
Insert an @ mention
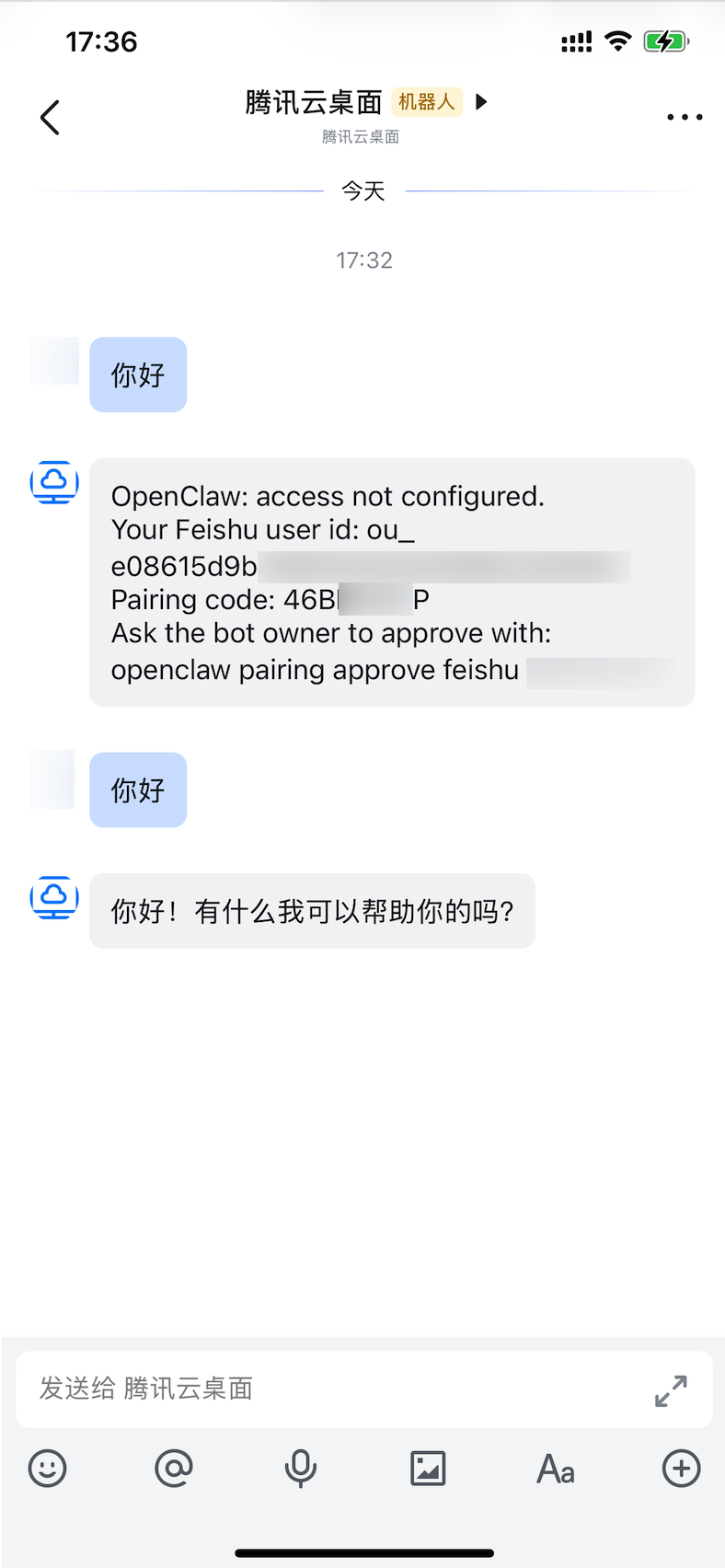174,1468
